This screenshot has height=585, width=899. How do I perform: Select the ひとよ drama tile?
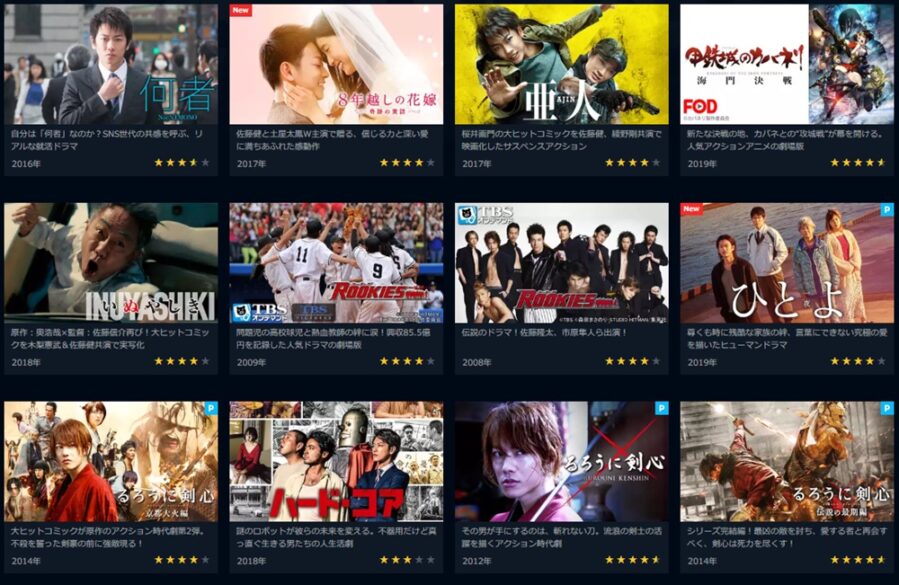point(787,263)
